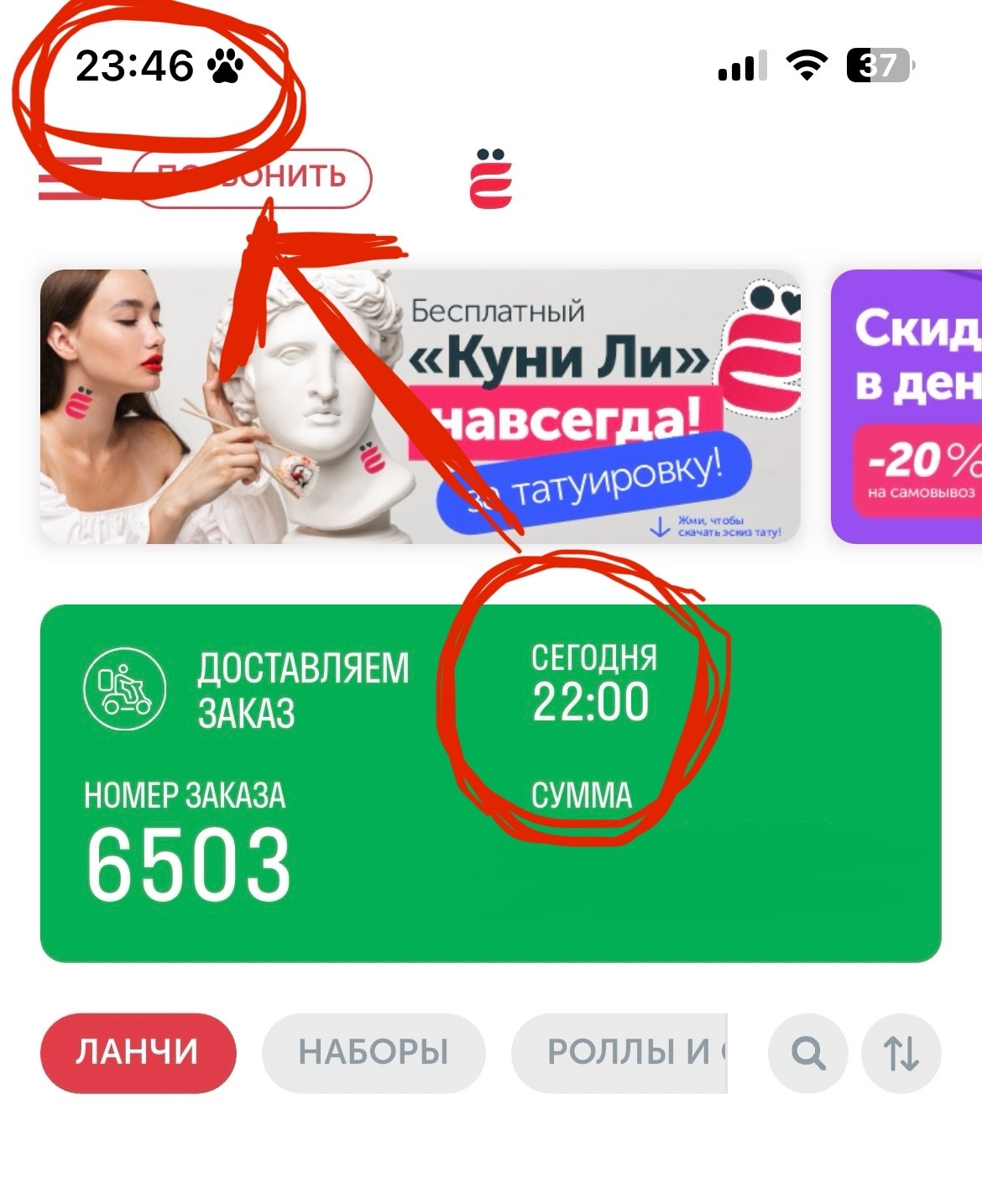Open menu search magnifier
This screenshot has height=1204, width=982.
807,1052
